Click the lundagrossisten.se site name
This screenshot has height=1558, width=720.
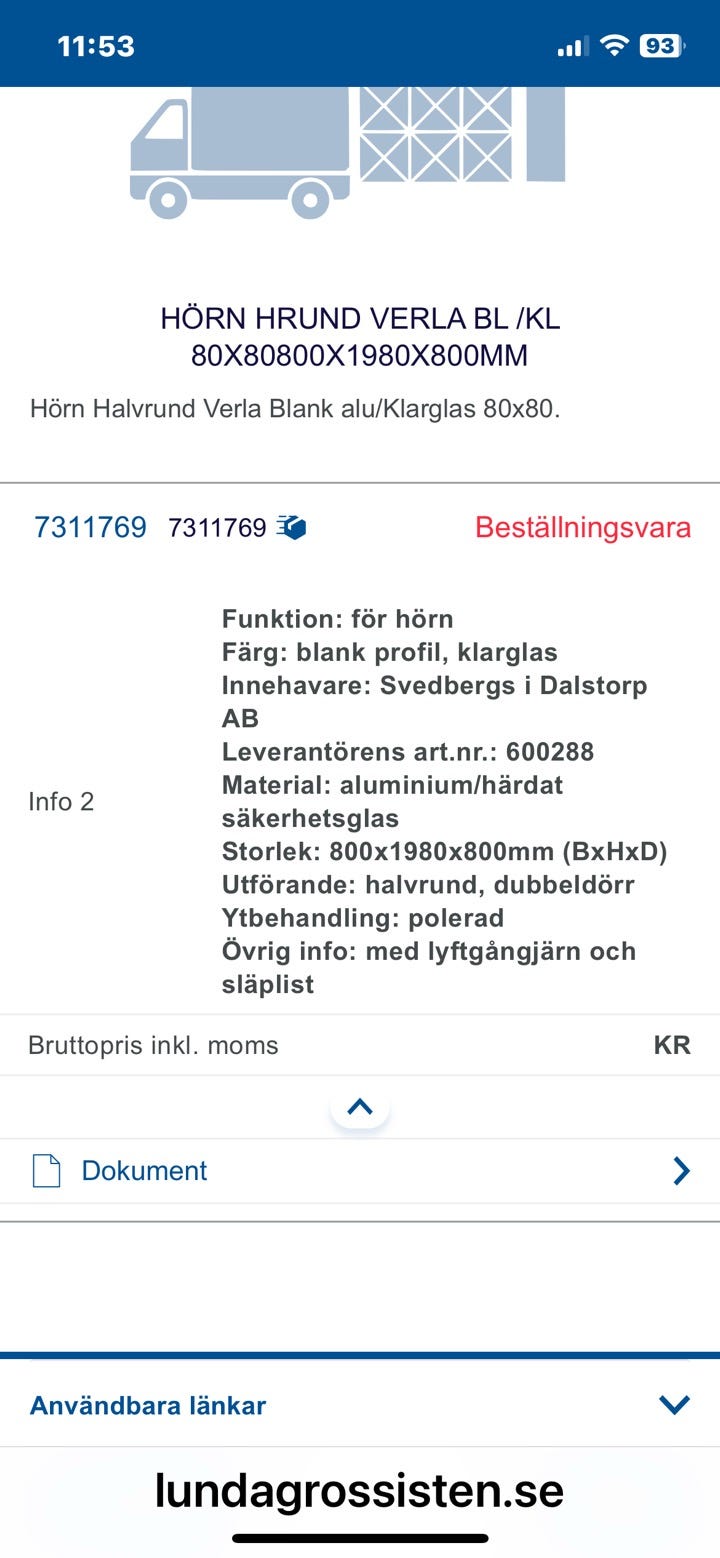coord(360,1494)
